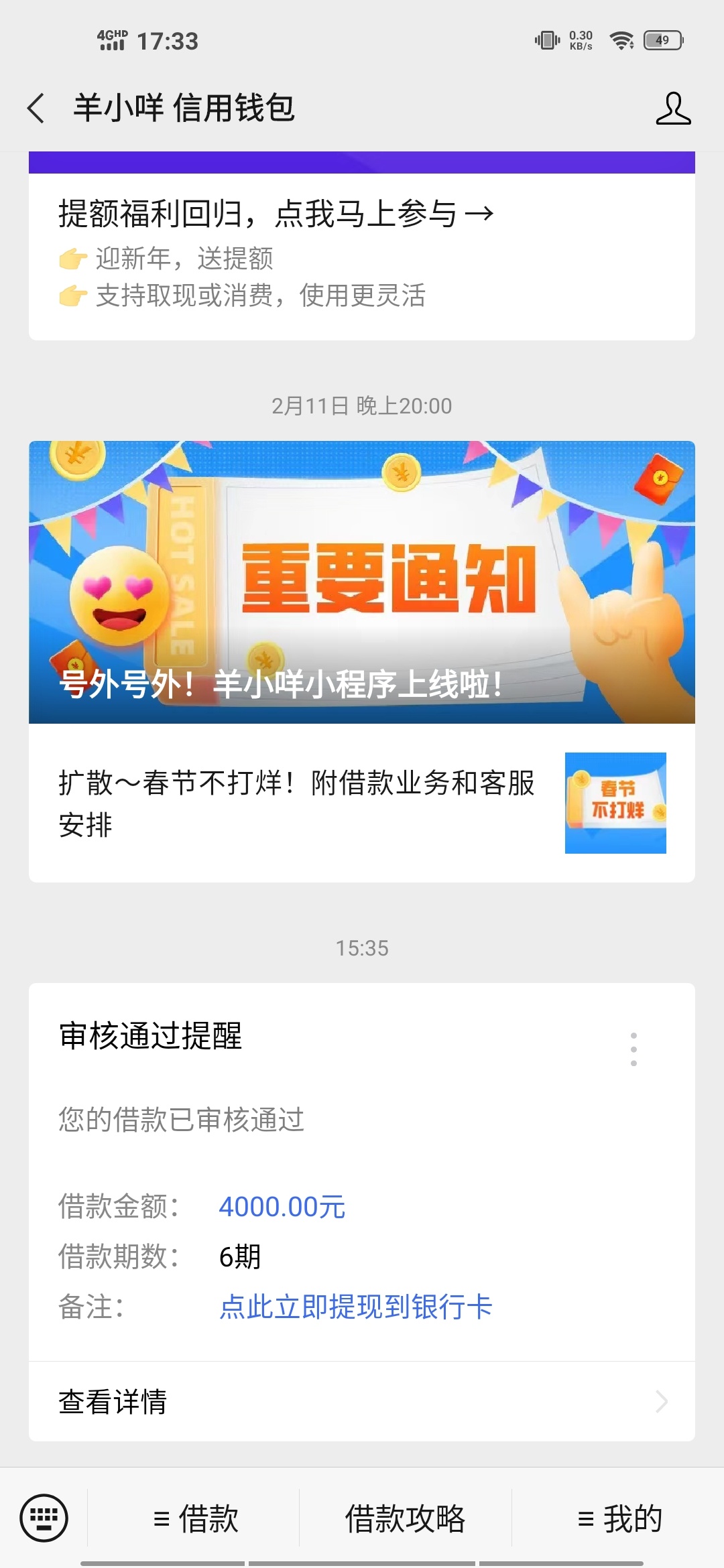724x1568 pixels.
Task: Open the 重要通知 banner article
Action: [x=362, y=582]
